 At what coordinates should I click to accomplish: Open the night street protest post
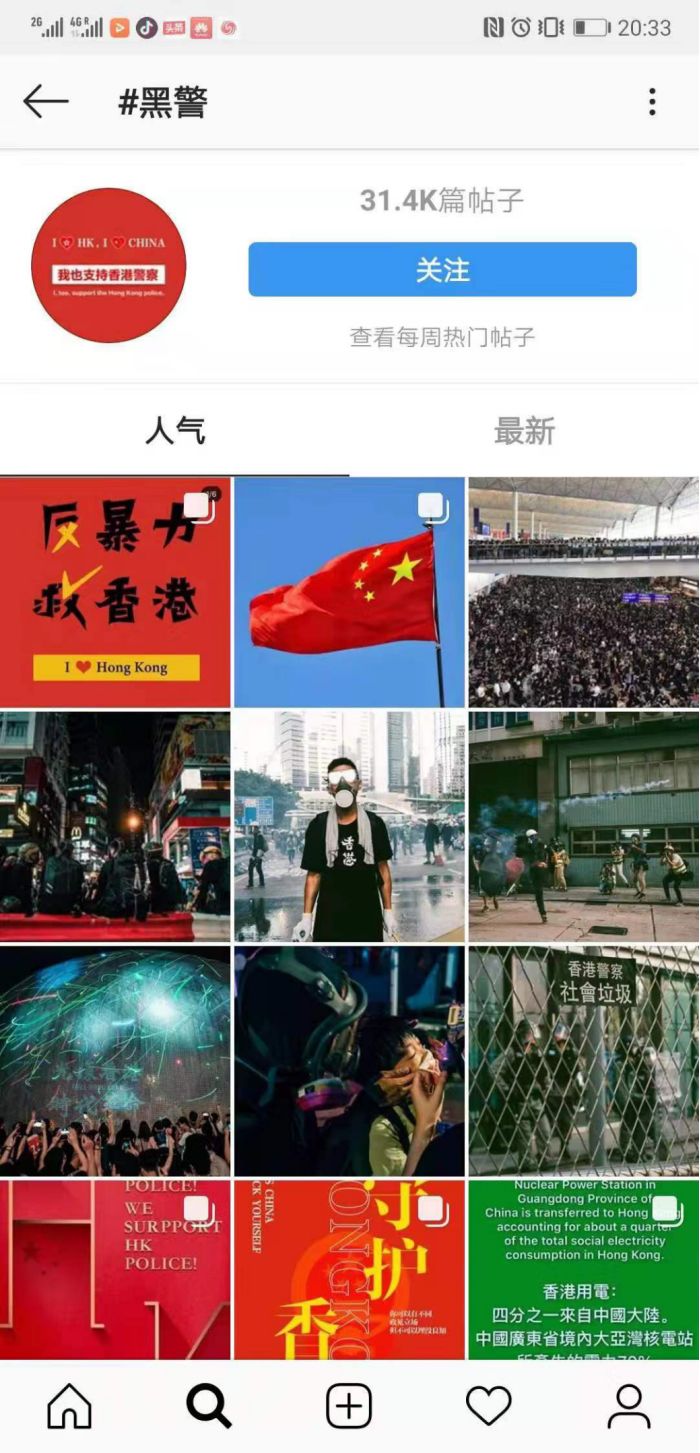[115, 826]
